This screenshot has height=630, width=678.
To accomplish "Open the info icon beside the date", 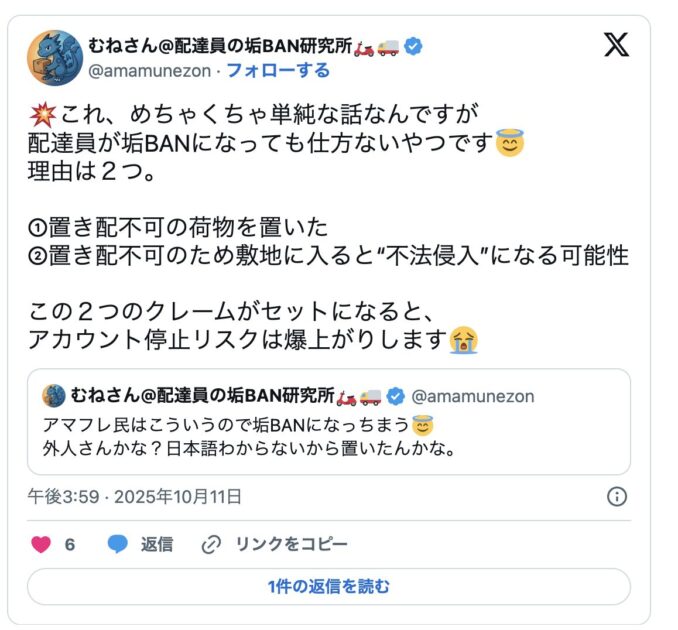I will coord(617,497).
